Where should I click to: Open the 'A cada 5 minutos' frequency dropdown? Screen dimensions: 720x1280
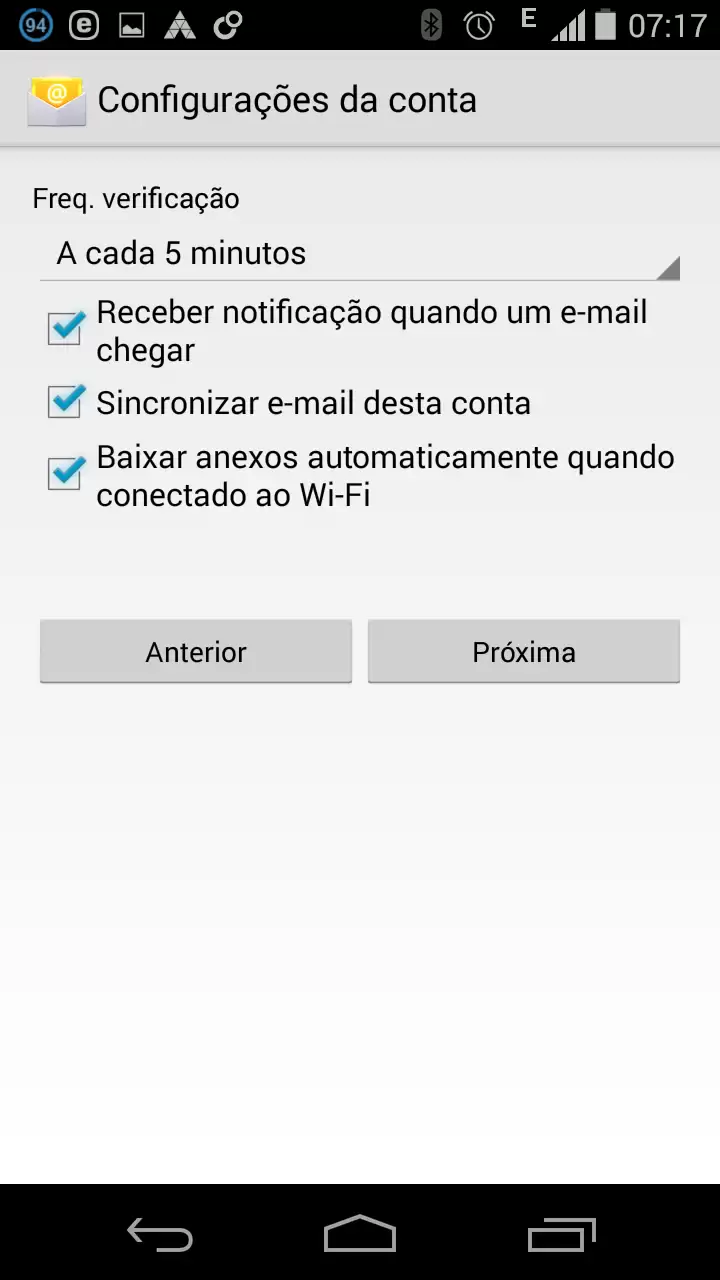360,254
